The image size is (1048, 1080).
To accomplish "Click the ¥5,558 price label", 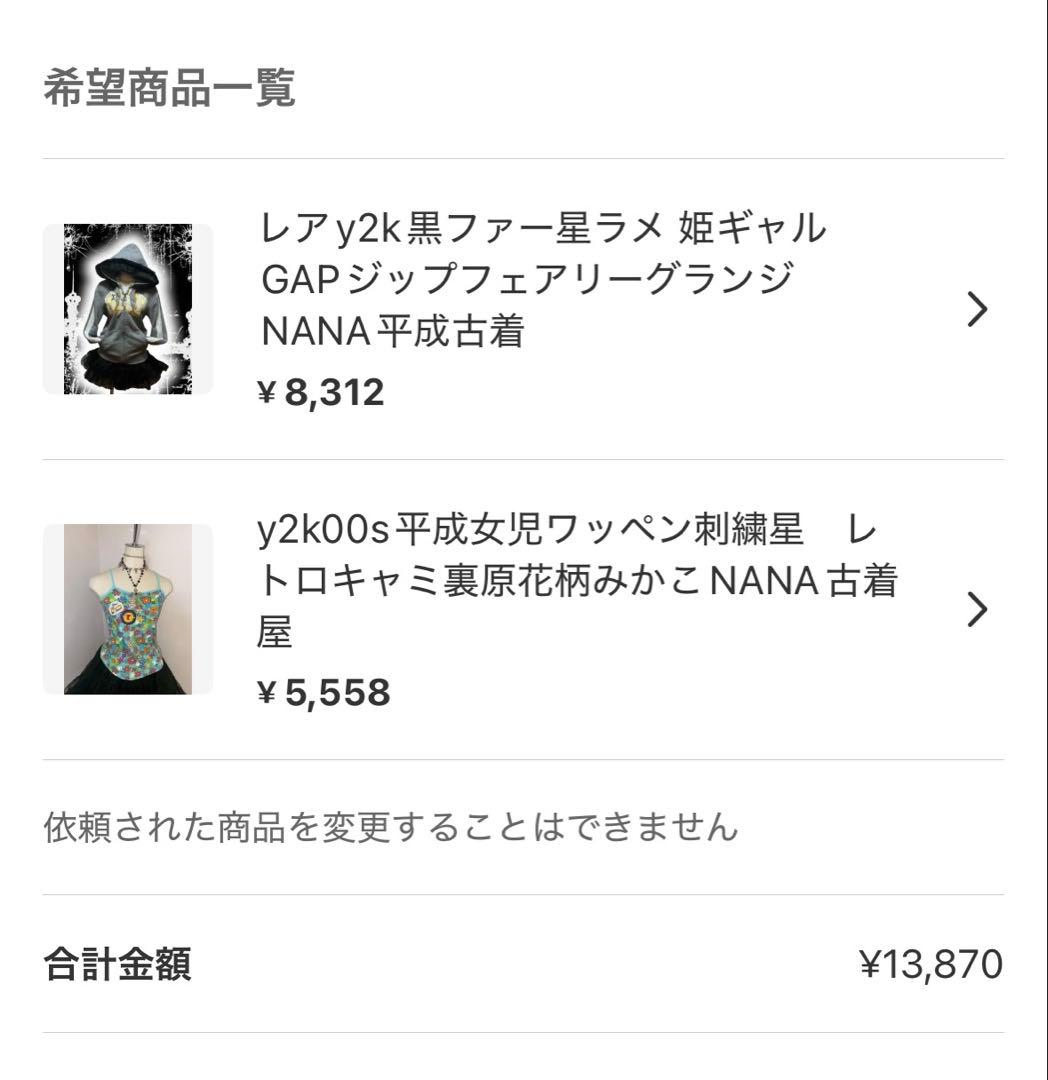I will tap(320, 691).
